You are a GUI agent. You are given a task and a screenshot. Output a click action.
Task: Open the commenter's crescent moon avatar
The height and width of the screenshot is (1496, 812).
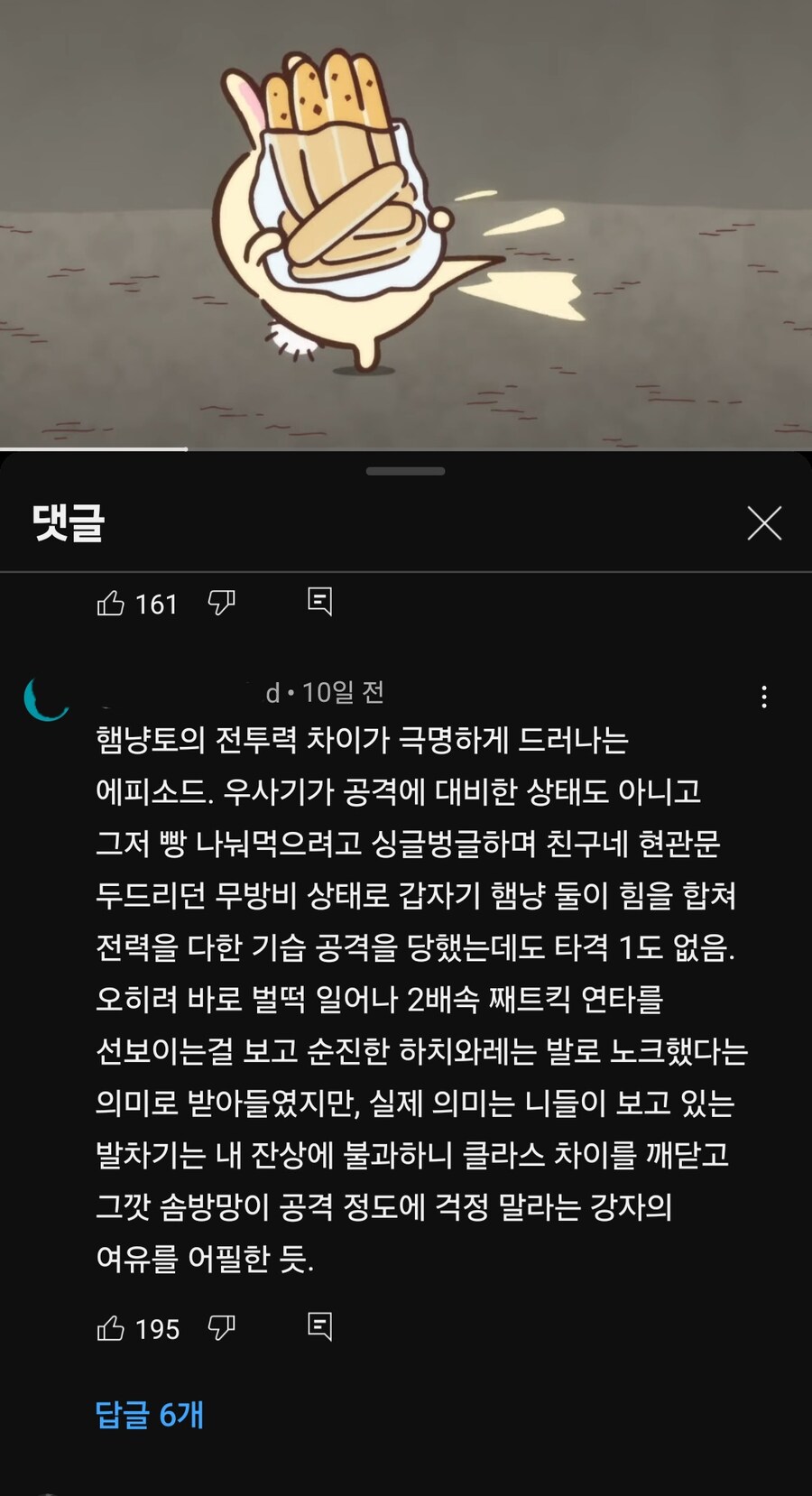pyautogui.click(x=47, y=698)
